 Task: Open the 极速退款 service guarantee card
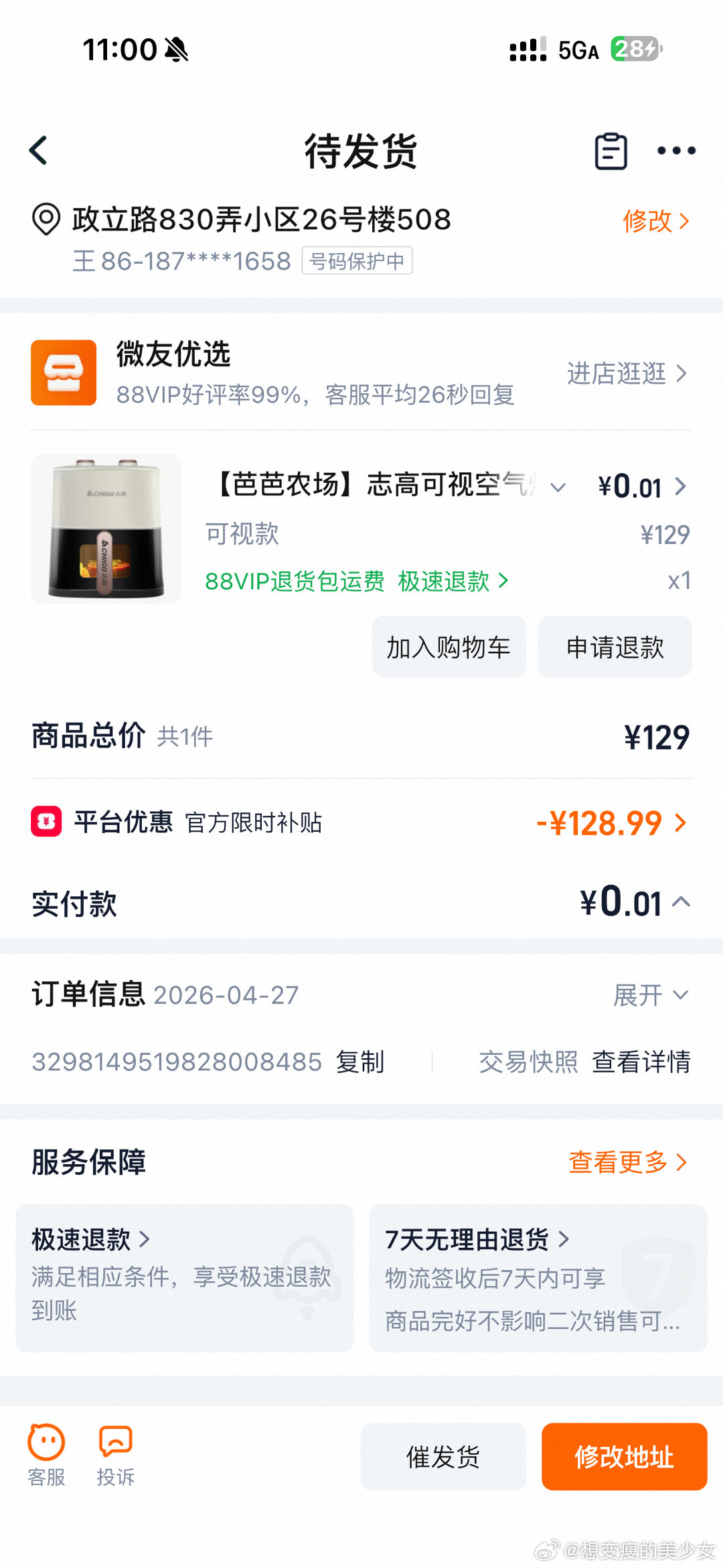184,1277
